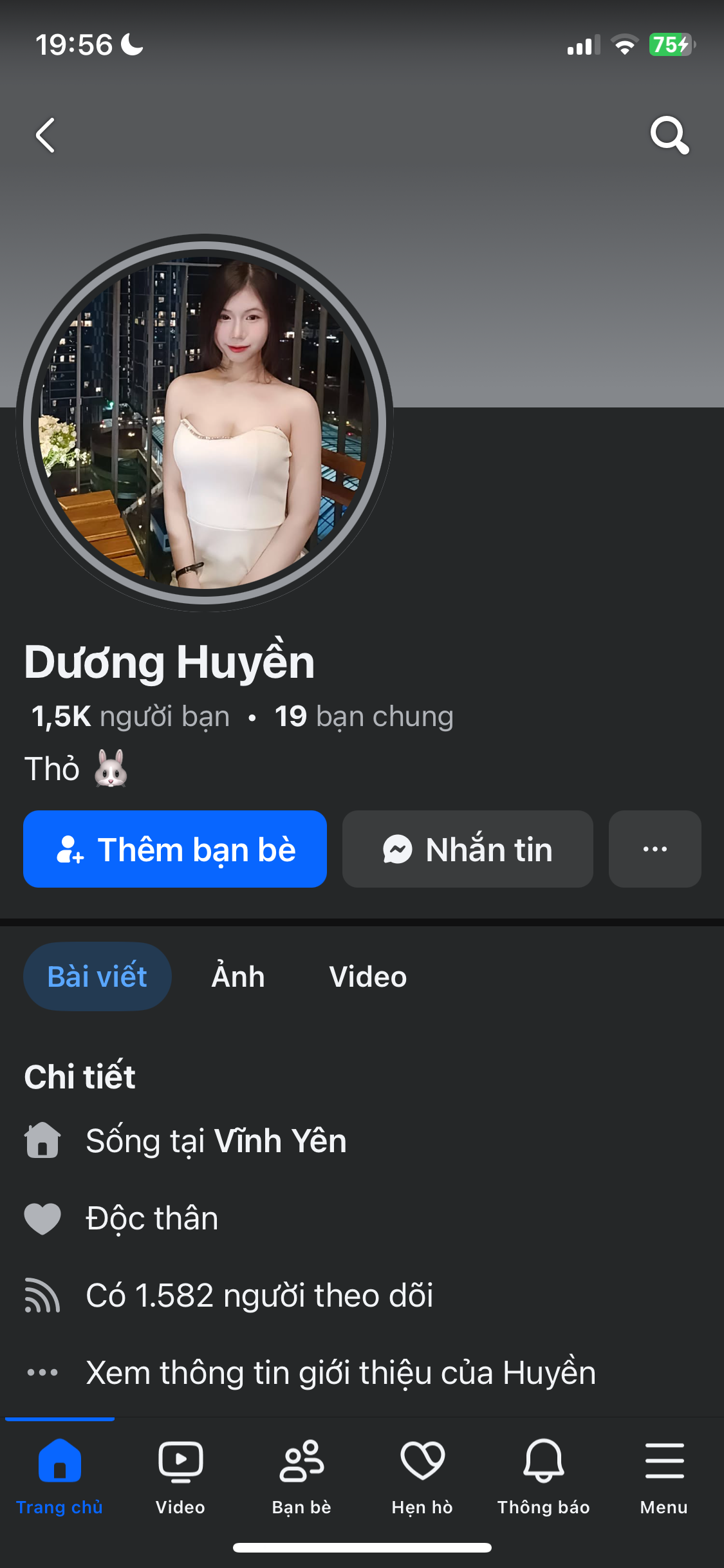Open the Vĩnh Yên location link
This screenshot has height=1568, width=724.
[280, 1141]
